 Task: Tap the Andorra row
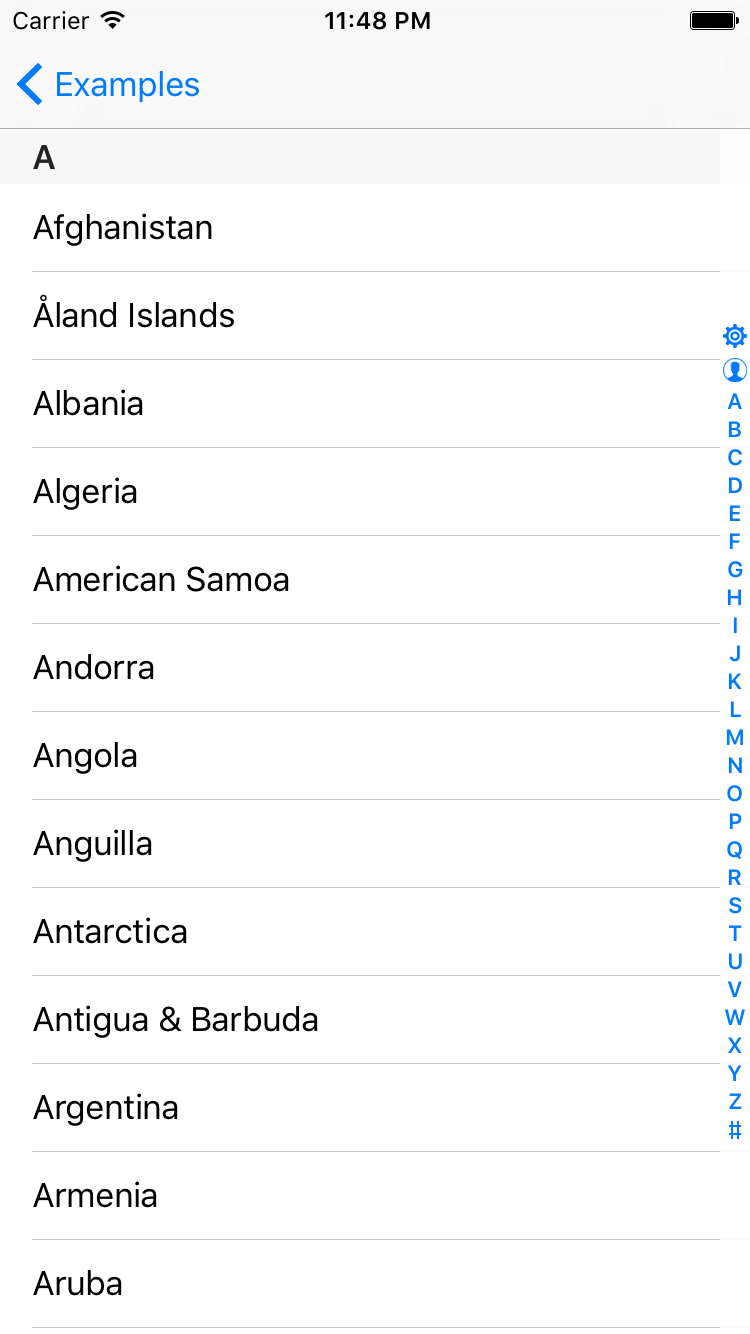(360, 668)
